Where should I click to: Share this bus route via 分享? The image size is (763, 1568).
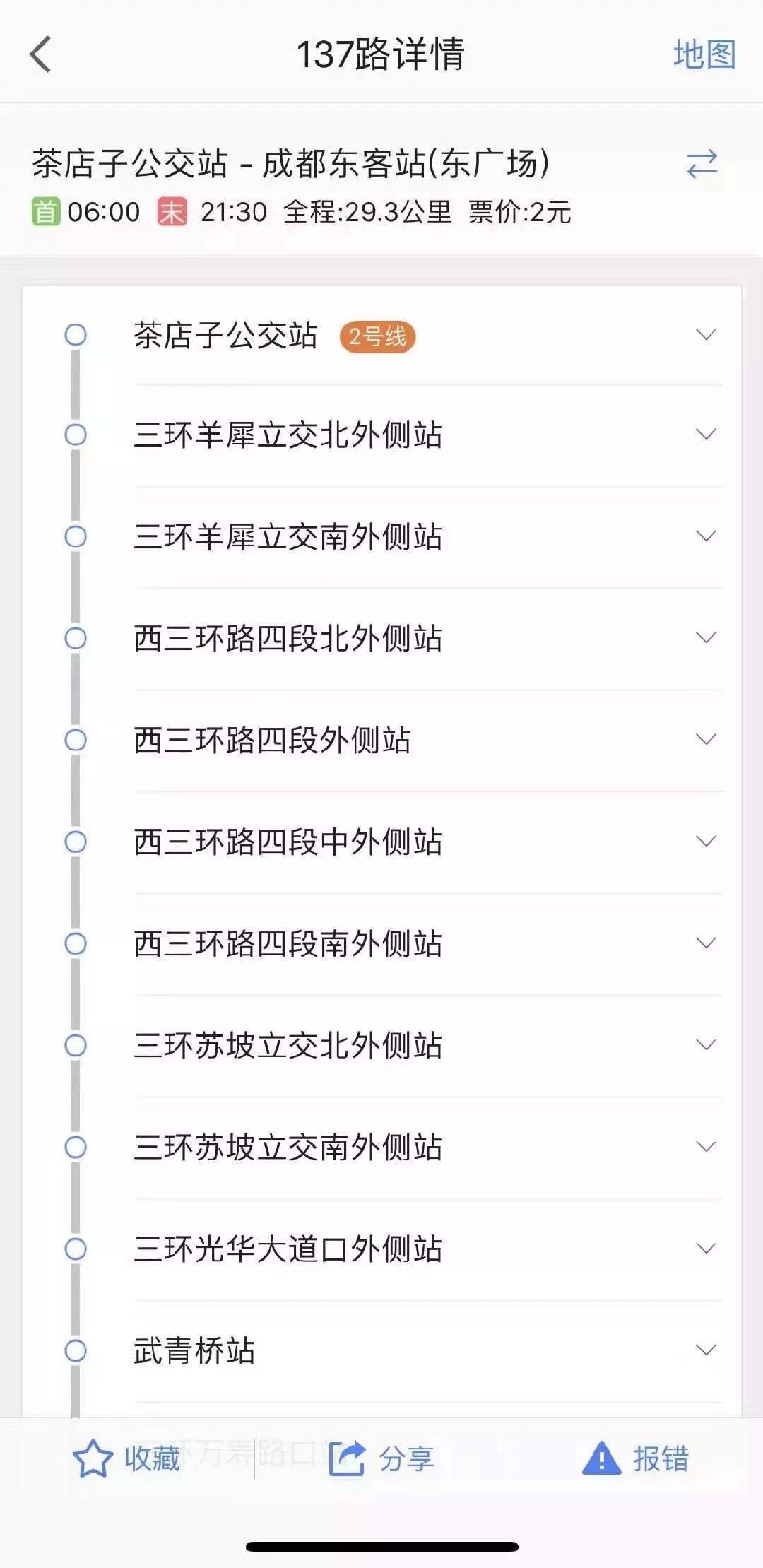(x=381, y=1458)
